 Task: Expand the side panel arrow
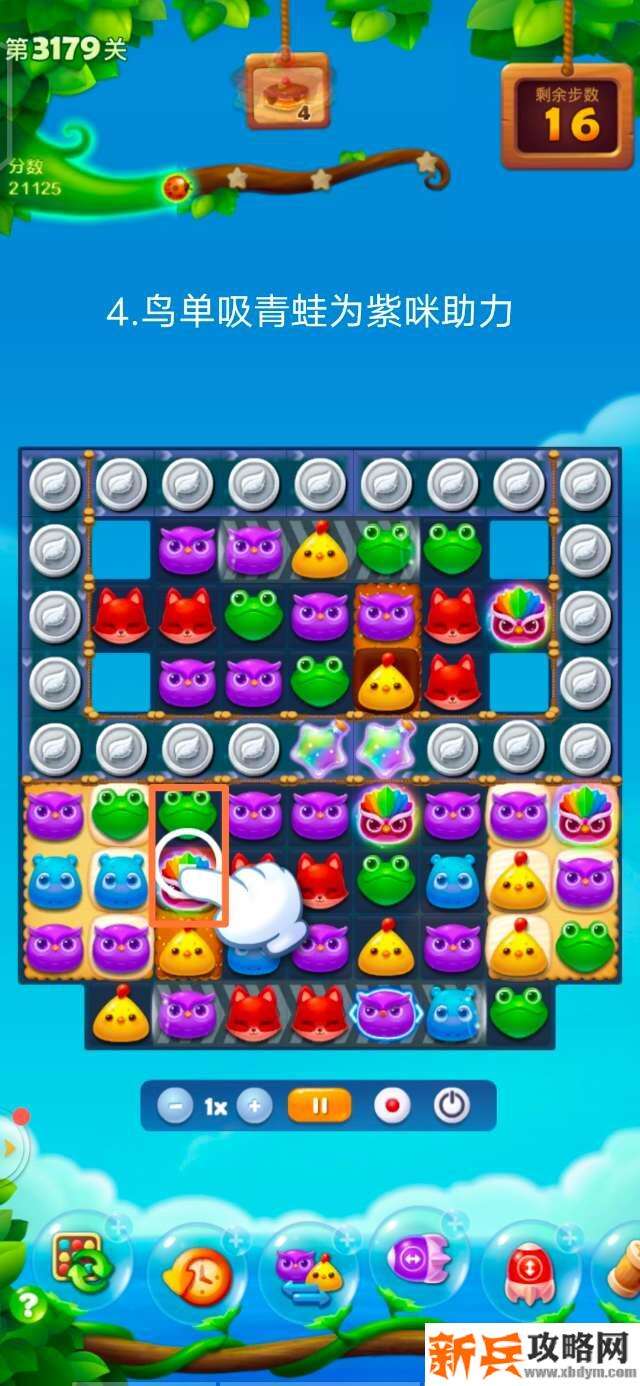click(11, 1148)
